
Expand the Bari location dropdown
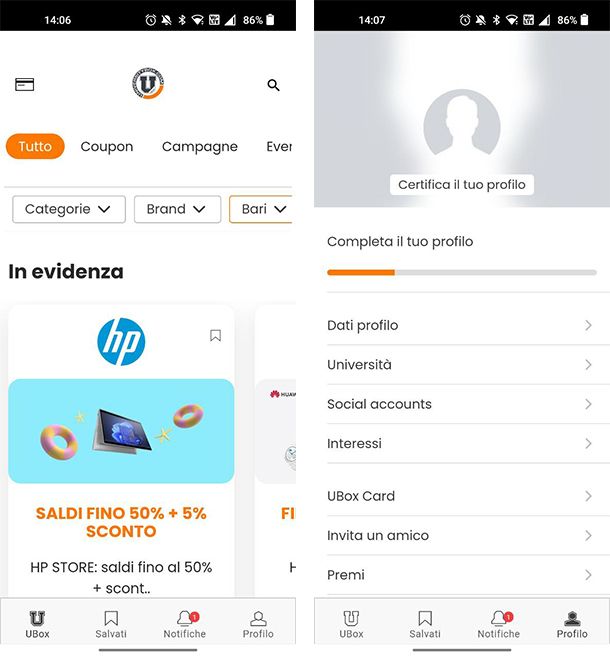pos(262,209)
